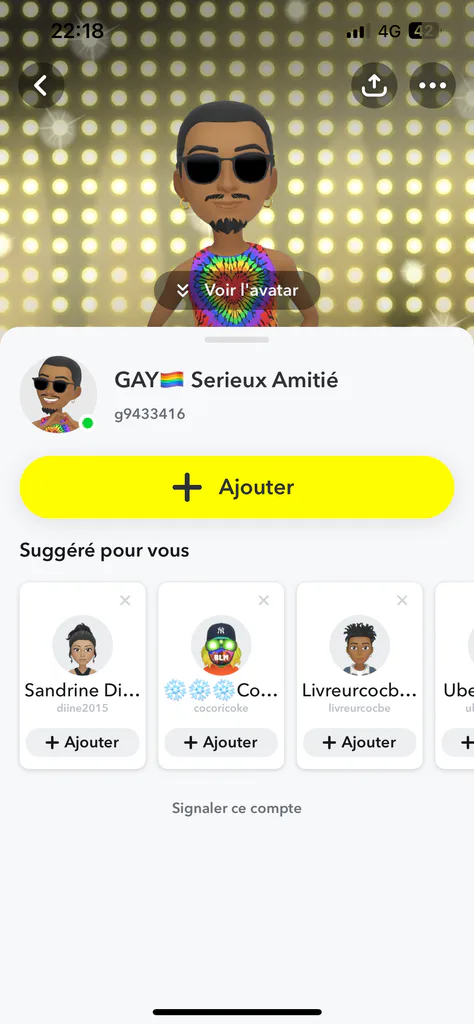Dismiss the Sandrine Di... suggestion
Image resolution: width=474 pixels, height=1024 pixels.
(x=125, y=600)
